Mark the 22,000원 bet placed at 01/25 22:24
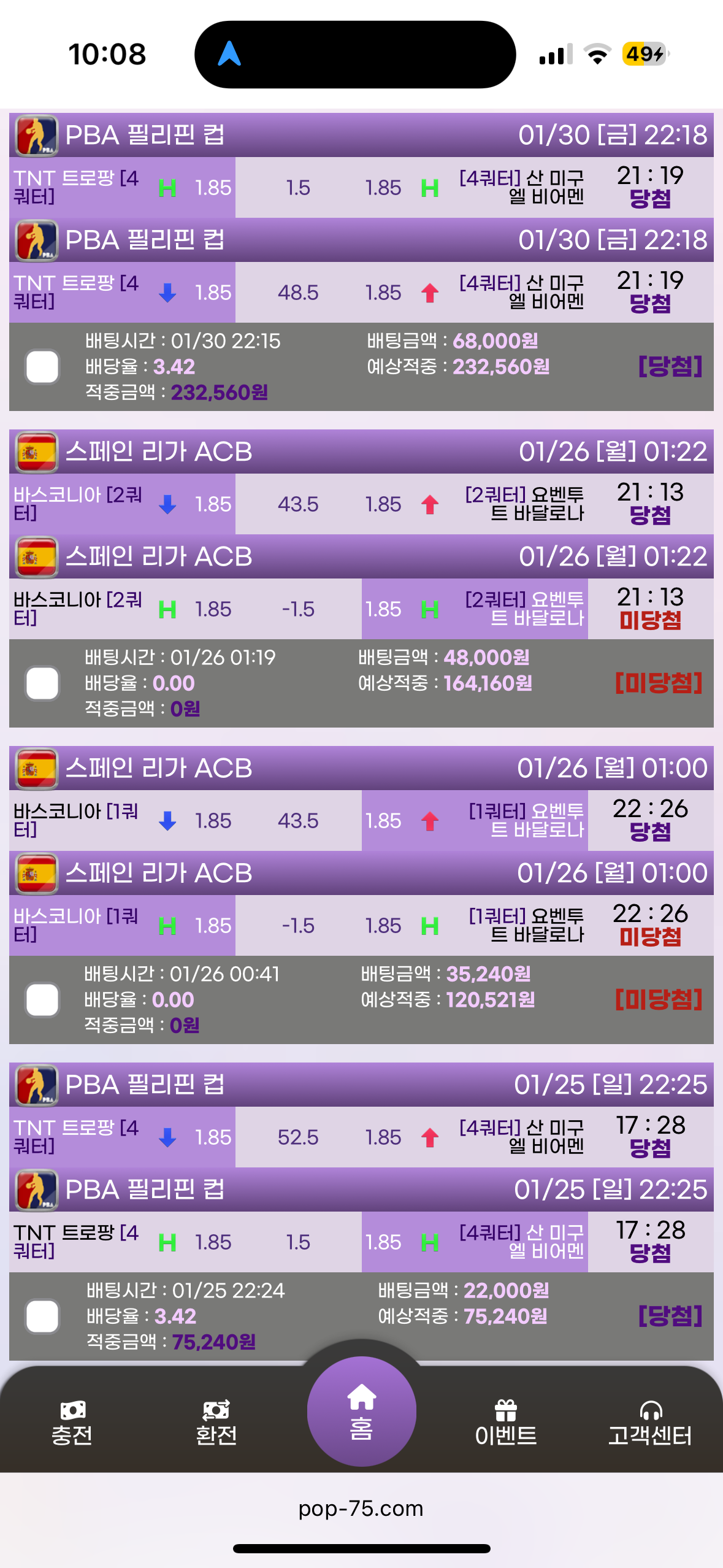 click(42, 1316)
